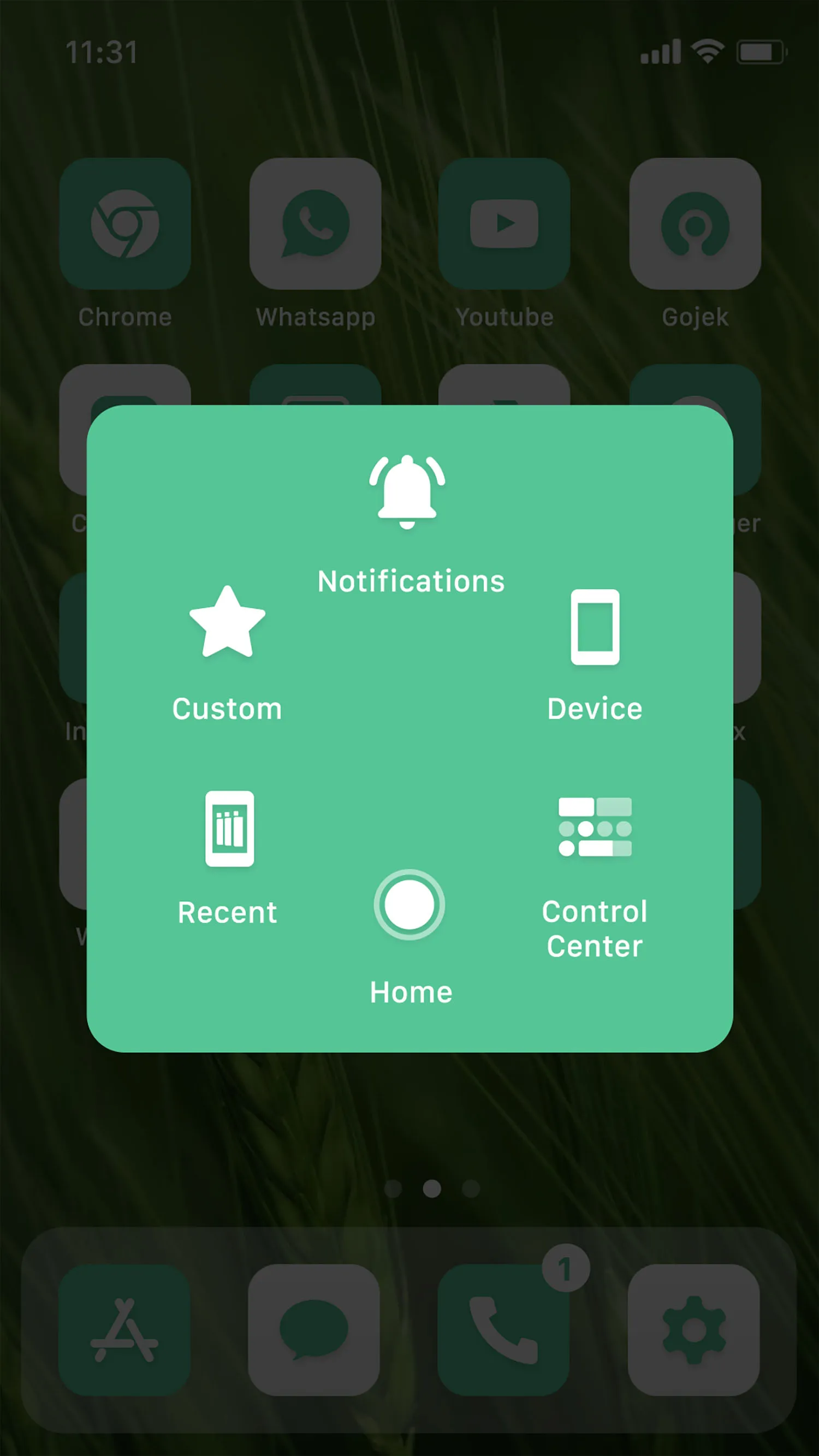The width and height of the screenshot is (819, 1456).
Task: Launch the Youtube app
Action: (503, 223)
